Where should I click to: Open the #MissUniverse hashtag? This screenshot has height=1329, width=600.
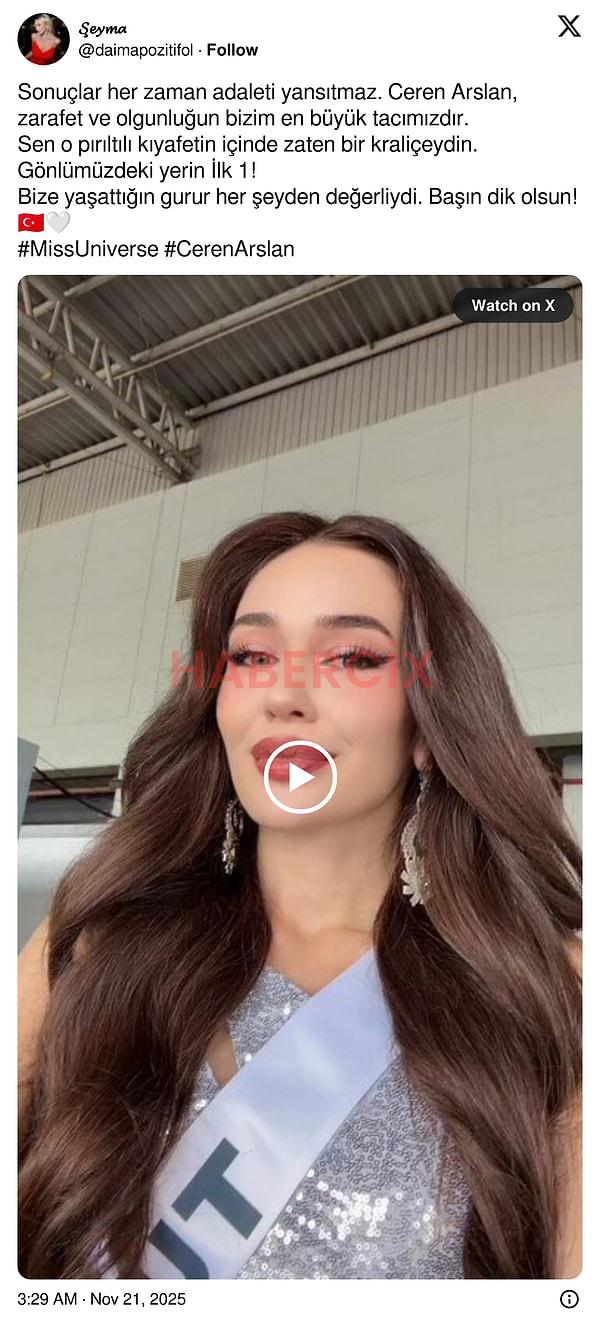coord(87,249)
